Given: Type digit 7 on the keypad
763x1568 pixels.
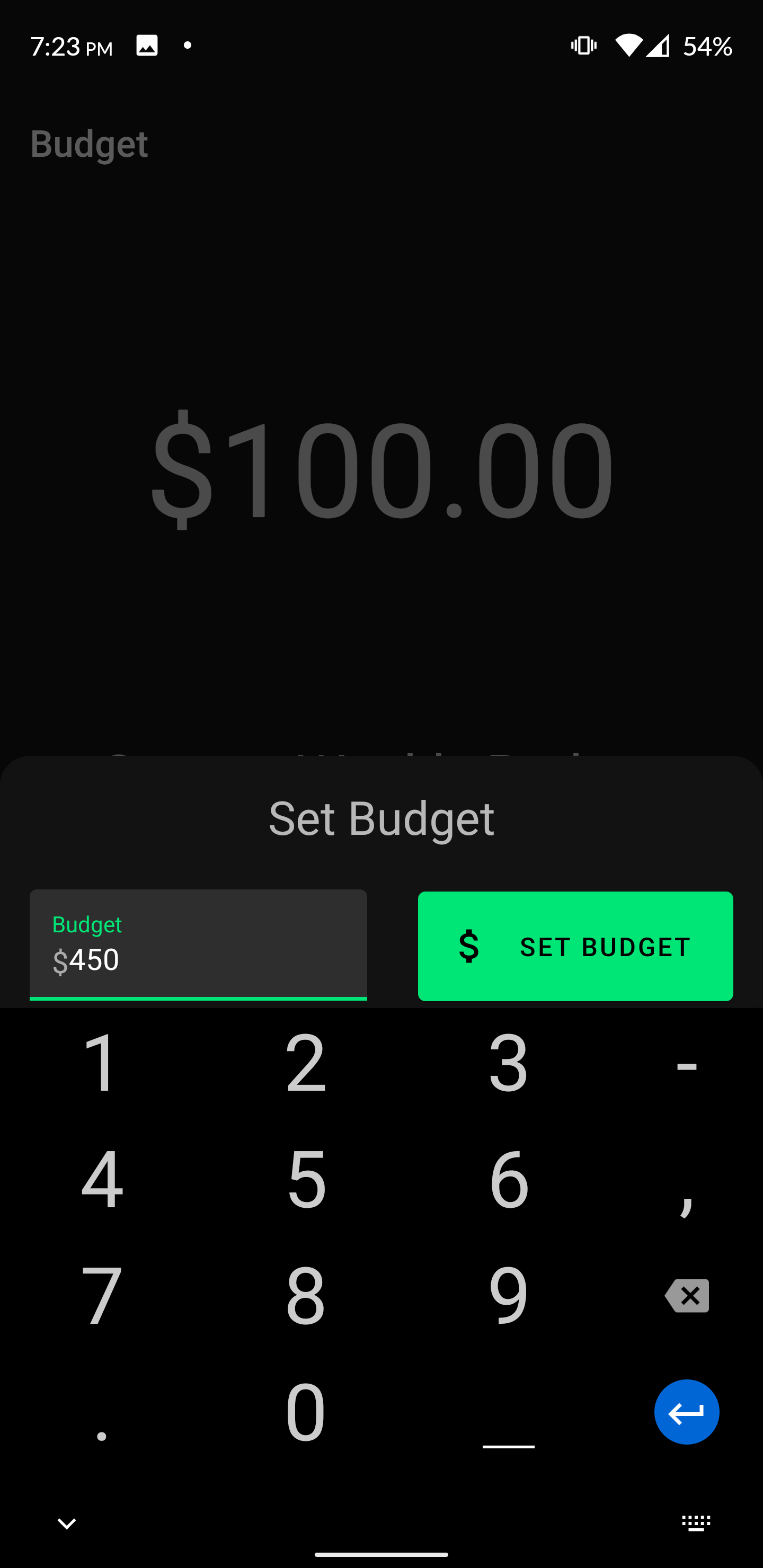Looking at the screenshot, I should tap(102, 1295).
